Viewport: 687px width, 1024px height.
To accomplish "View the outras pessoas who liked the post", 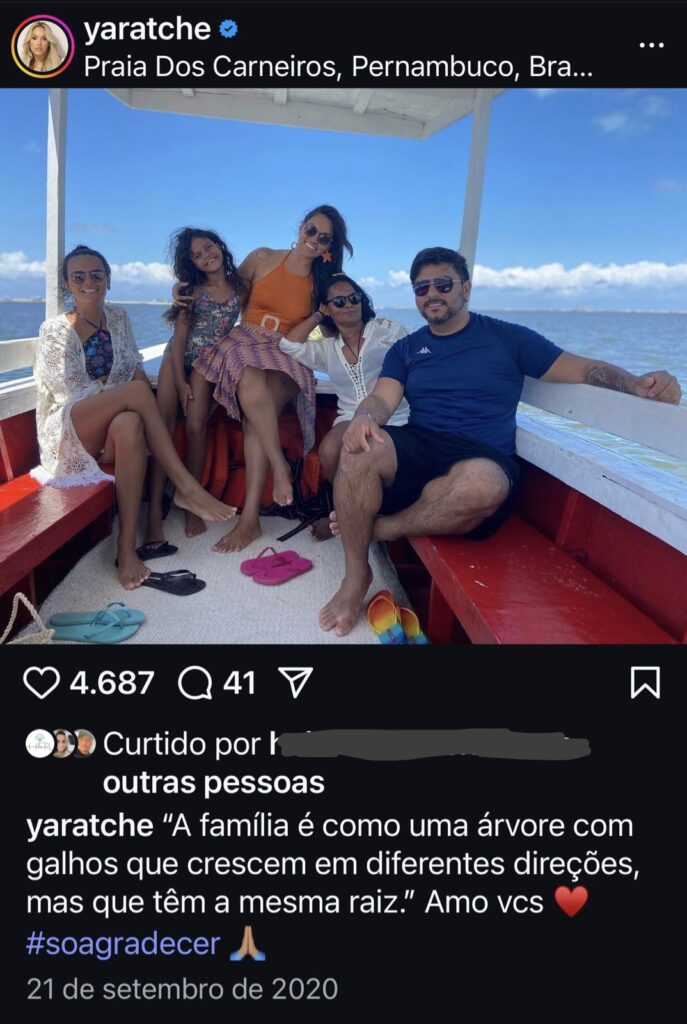I will pyautogui.click(x=213, y=782).
